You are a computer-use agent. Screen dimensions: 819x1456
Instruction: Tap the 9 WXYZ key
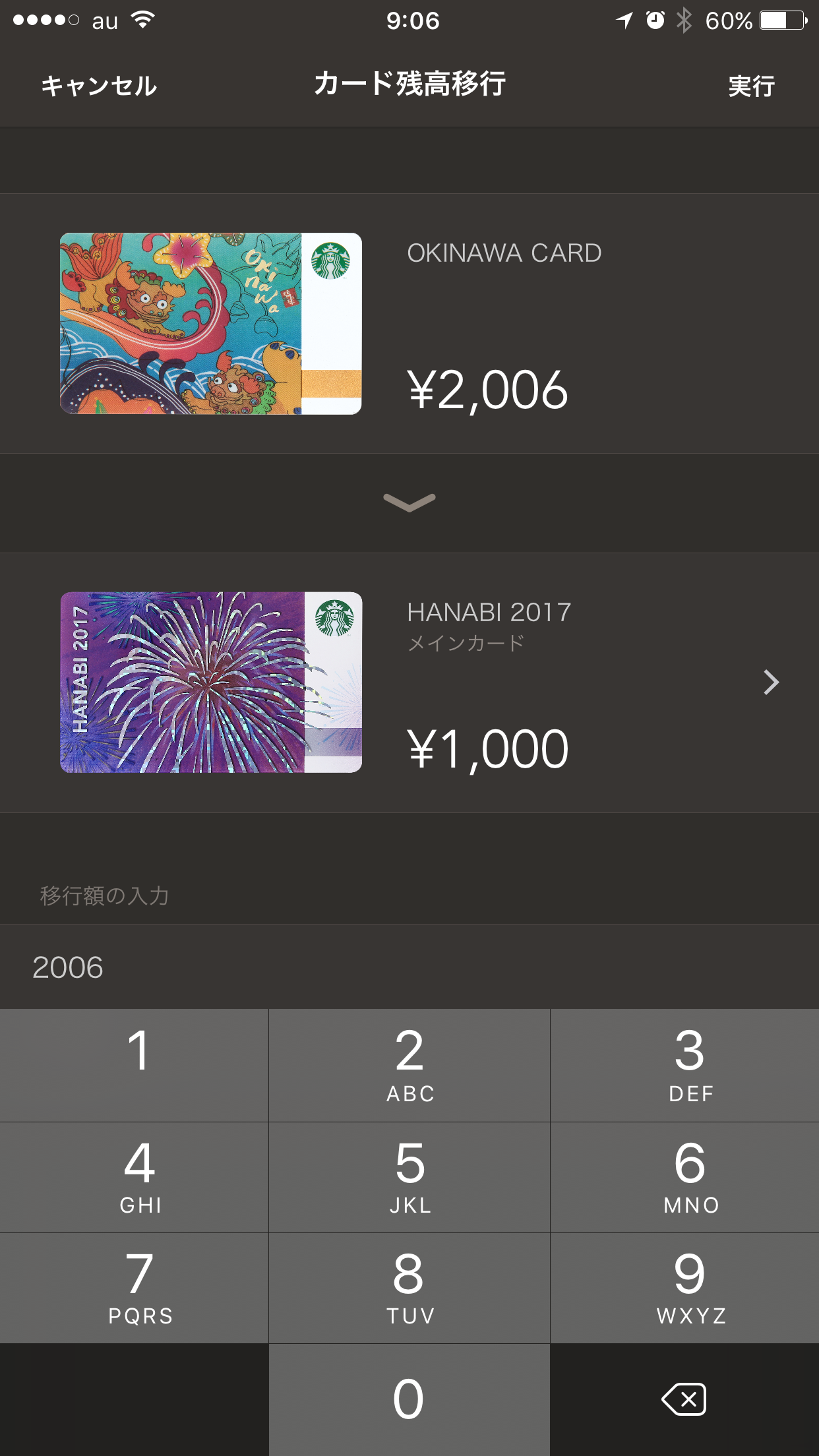(685, 1288)
